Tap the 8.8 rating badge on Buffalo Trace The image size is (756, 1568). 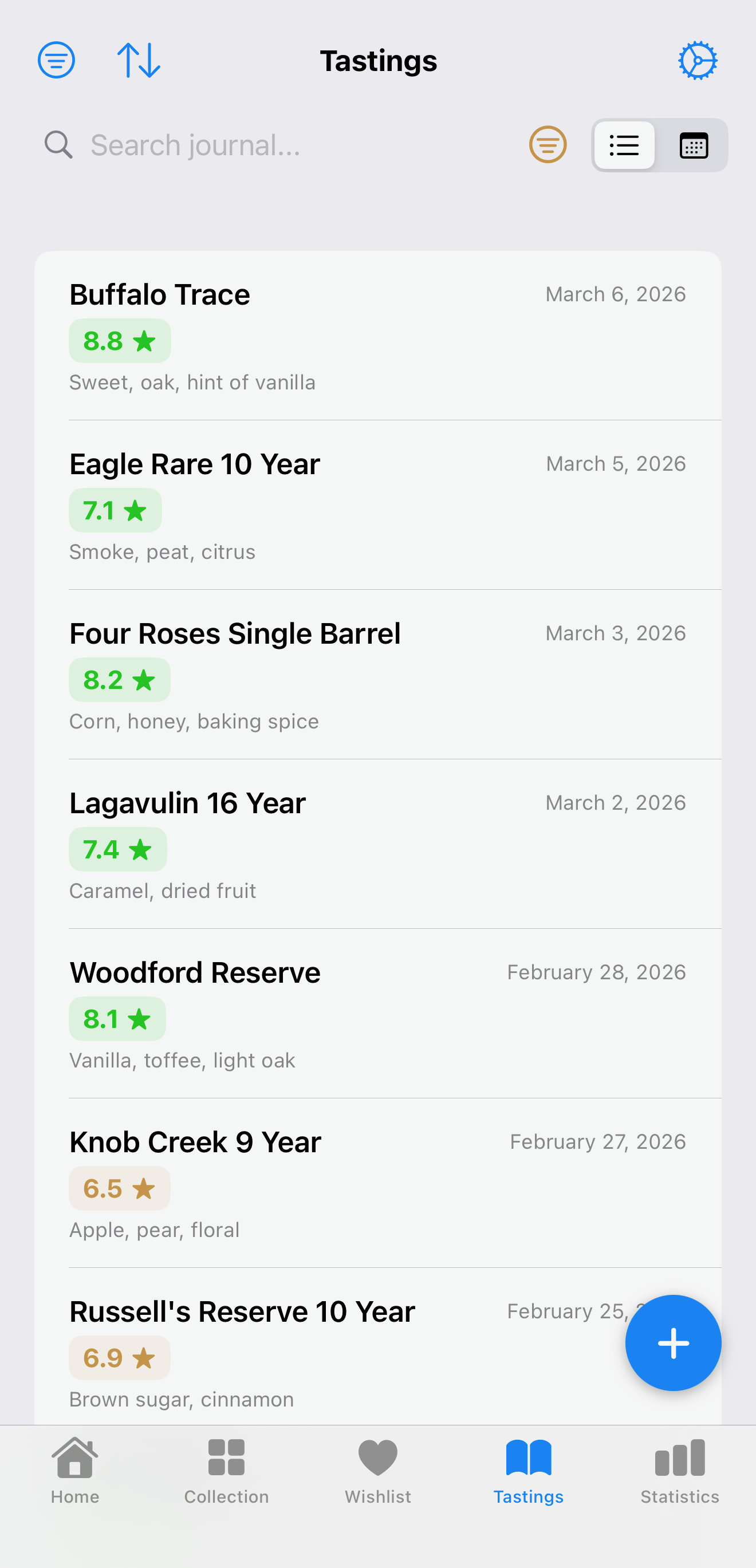(x=119, y=340)
